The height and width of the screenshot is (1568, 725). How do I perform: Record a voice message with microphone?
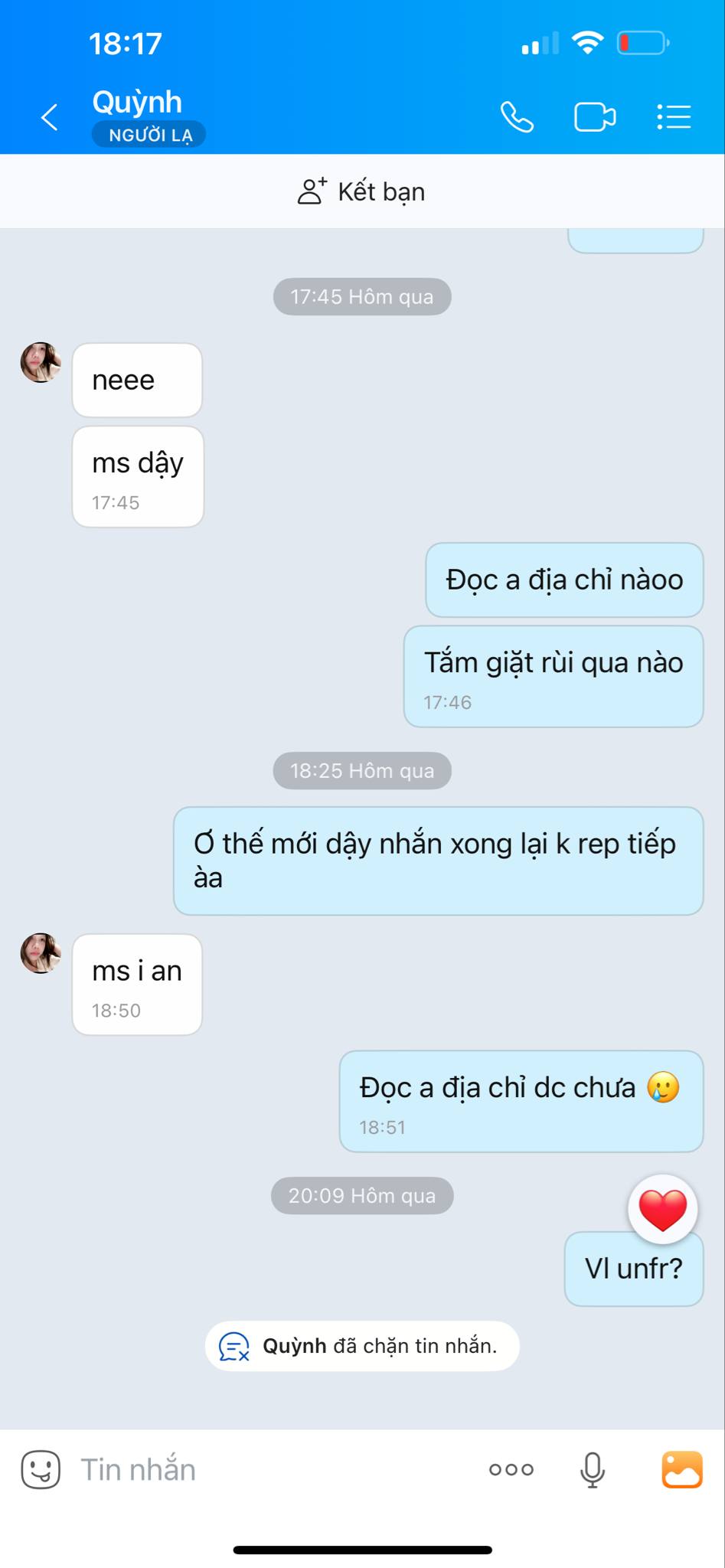coord(592,1469)
